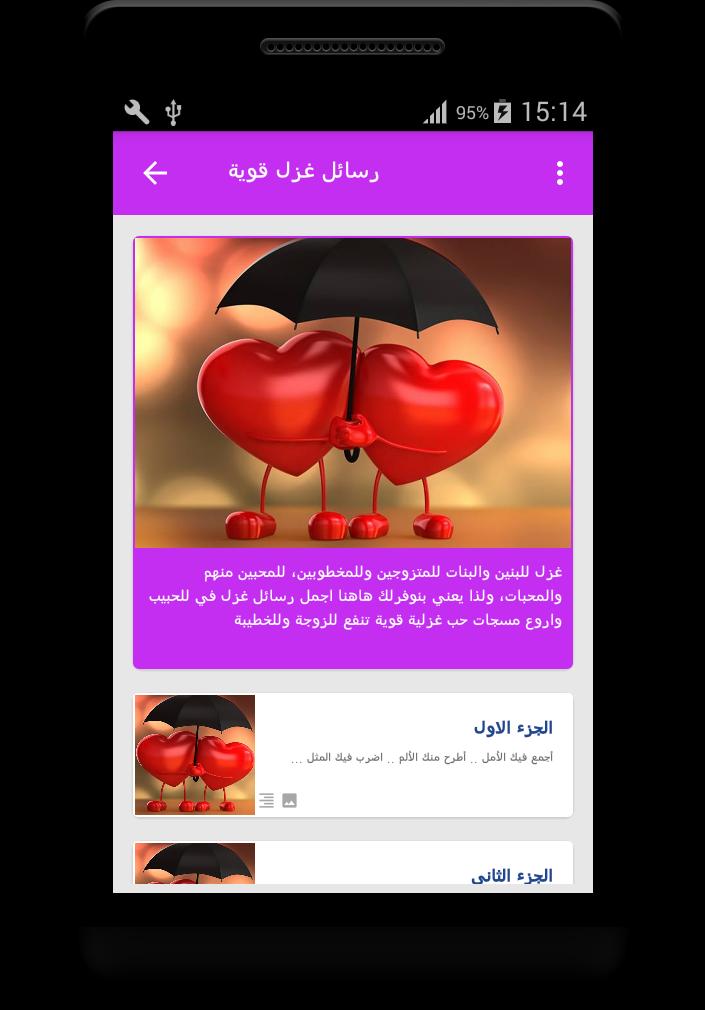Open the الجزء الثاني card

pos(353,868)
